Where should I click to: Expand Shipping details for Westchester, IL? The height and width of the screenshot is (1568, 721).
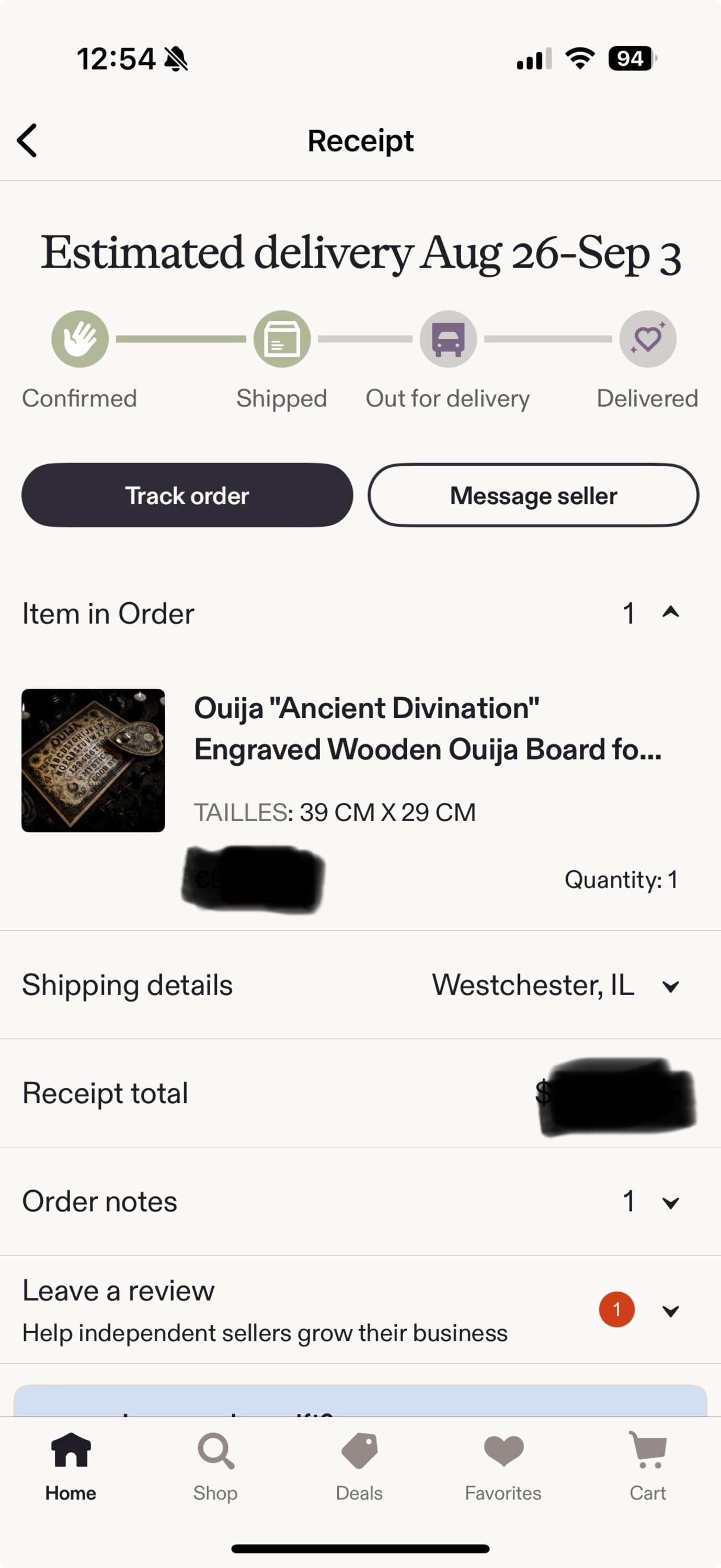[361, 985]
